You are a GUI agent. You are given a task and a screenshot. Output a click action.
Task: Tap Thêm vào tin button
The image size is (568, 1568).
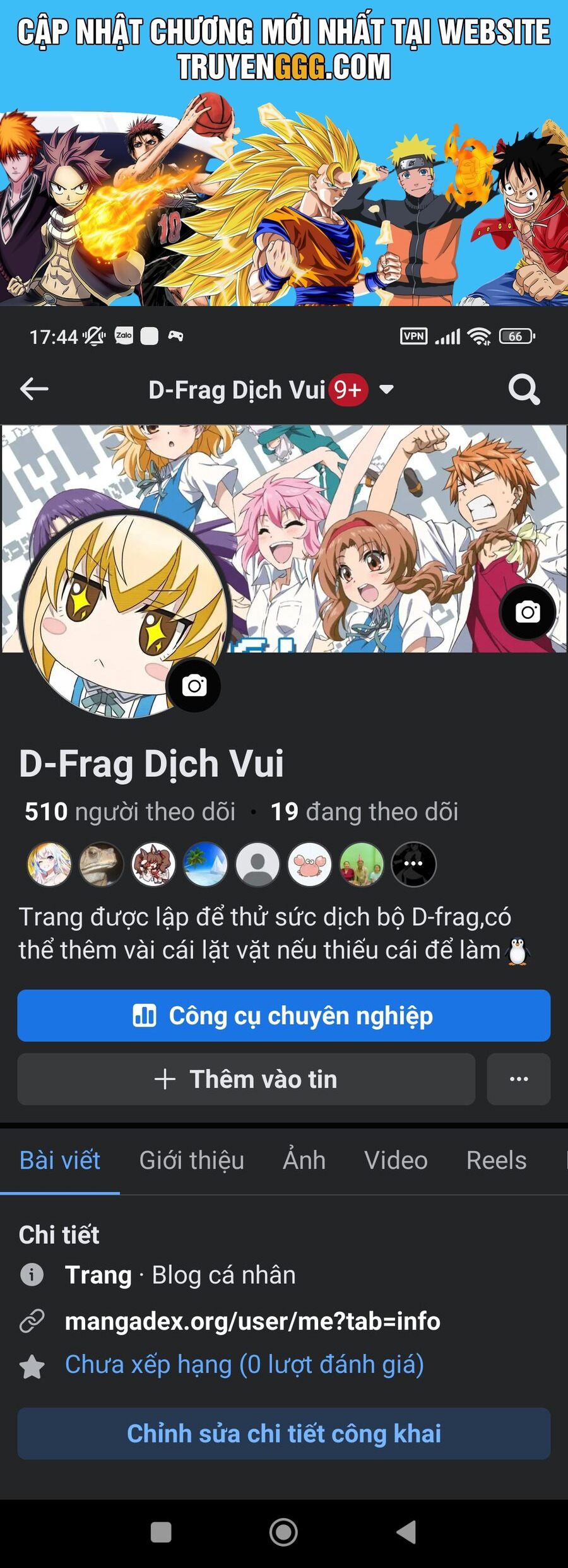(x=246, y=1079)
